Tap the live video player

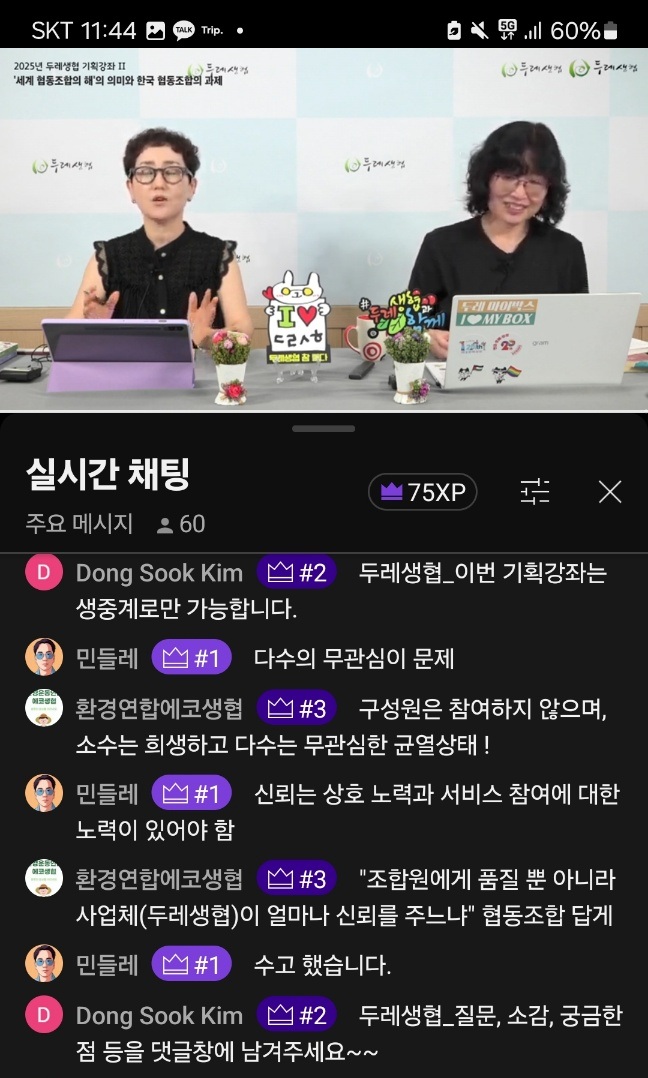324,228
